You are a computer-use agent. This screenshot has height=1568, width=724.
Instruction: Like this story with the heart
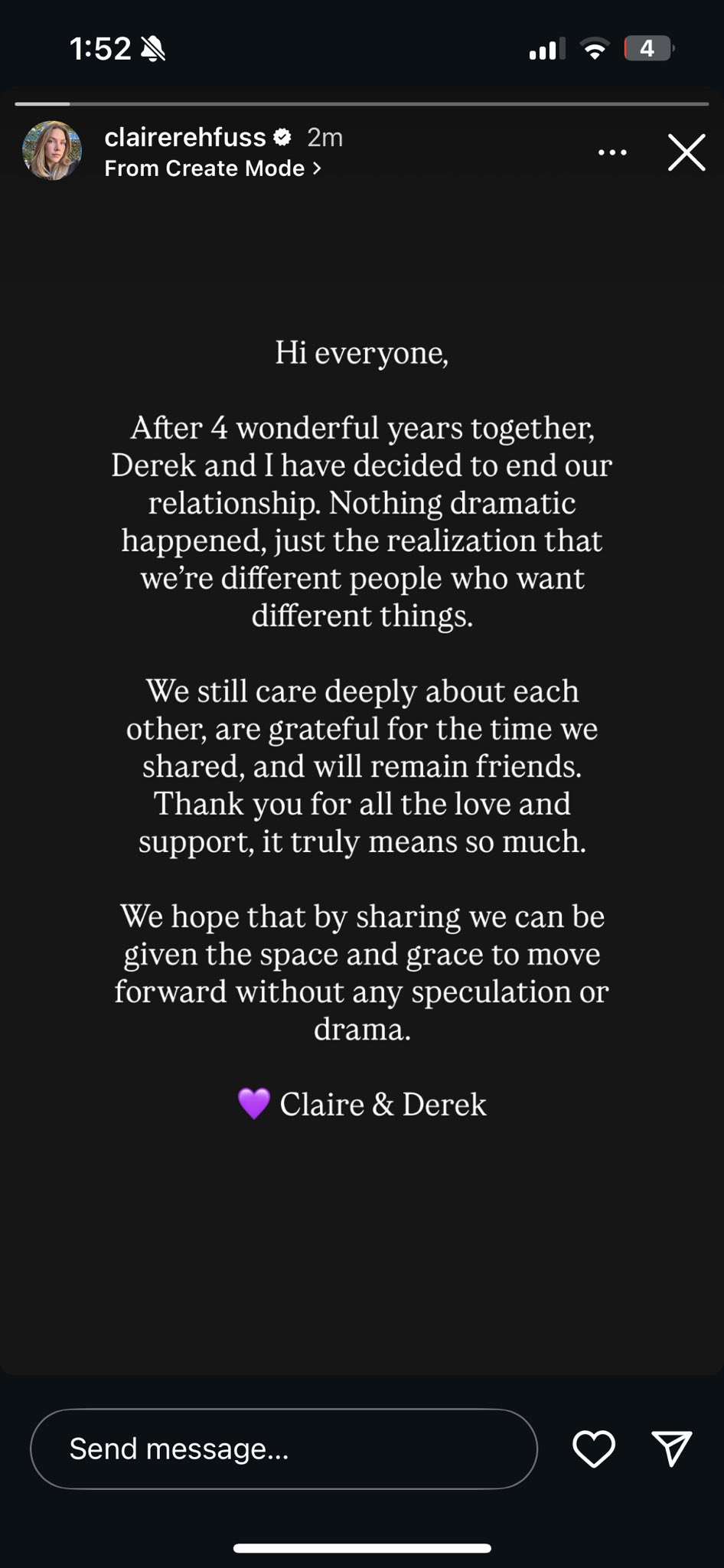tap(594, 1449)
